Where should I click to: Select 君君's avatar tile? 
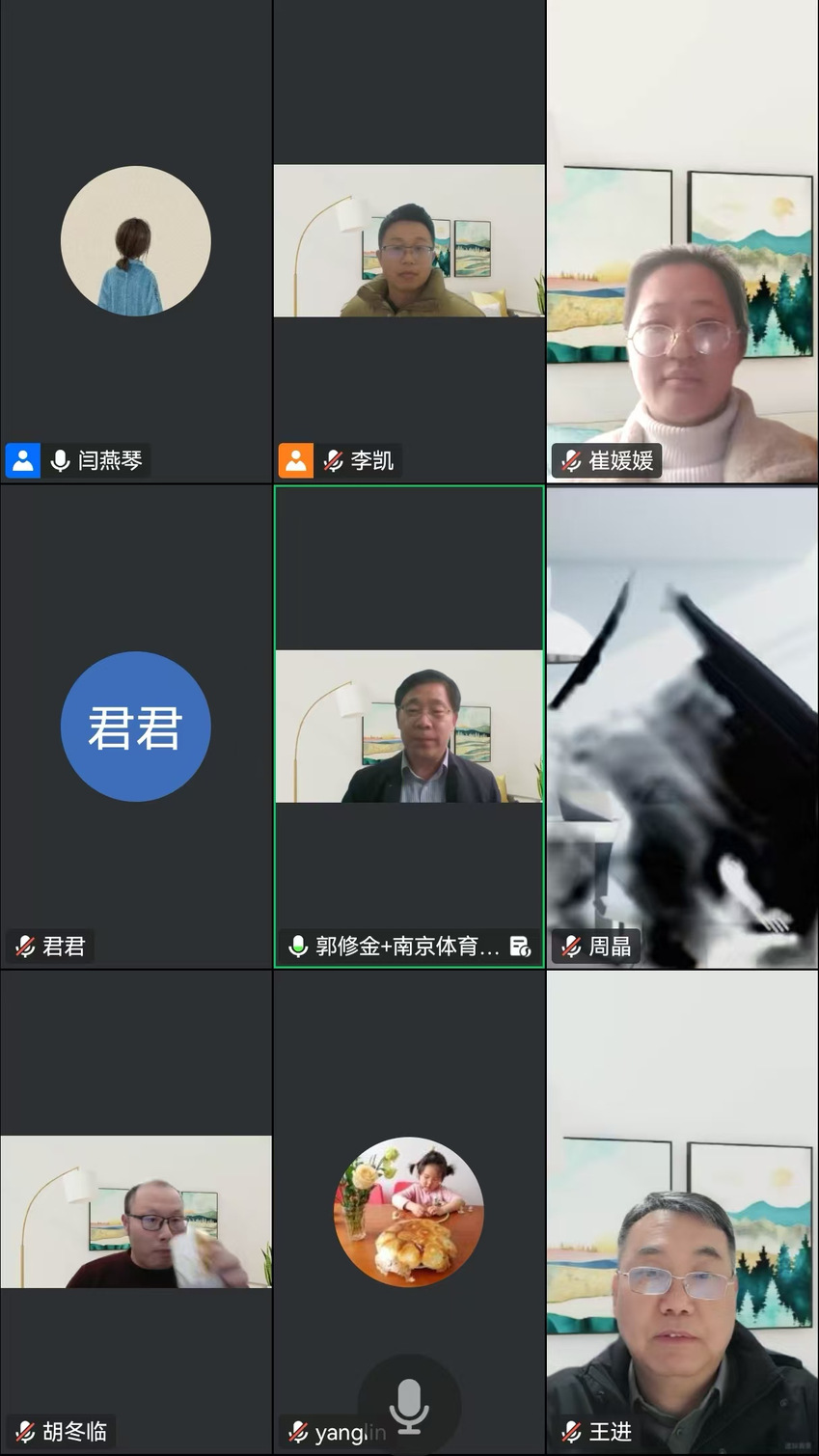pos(135,726)
